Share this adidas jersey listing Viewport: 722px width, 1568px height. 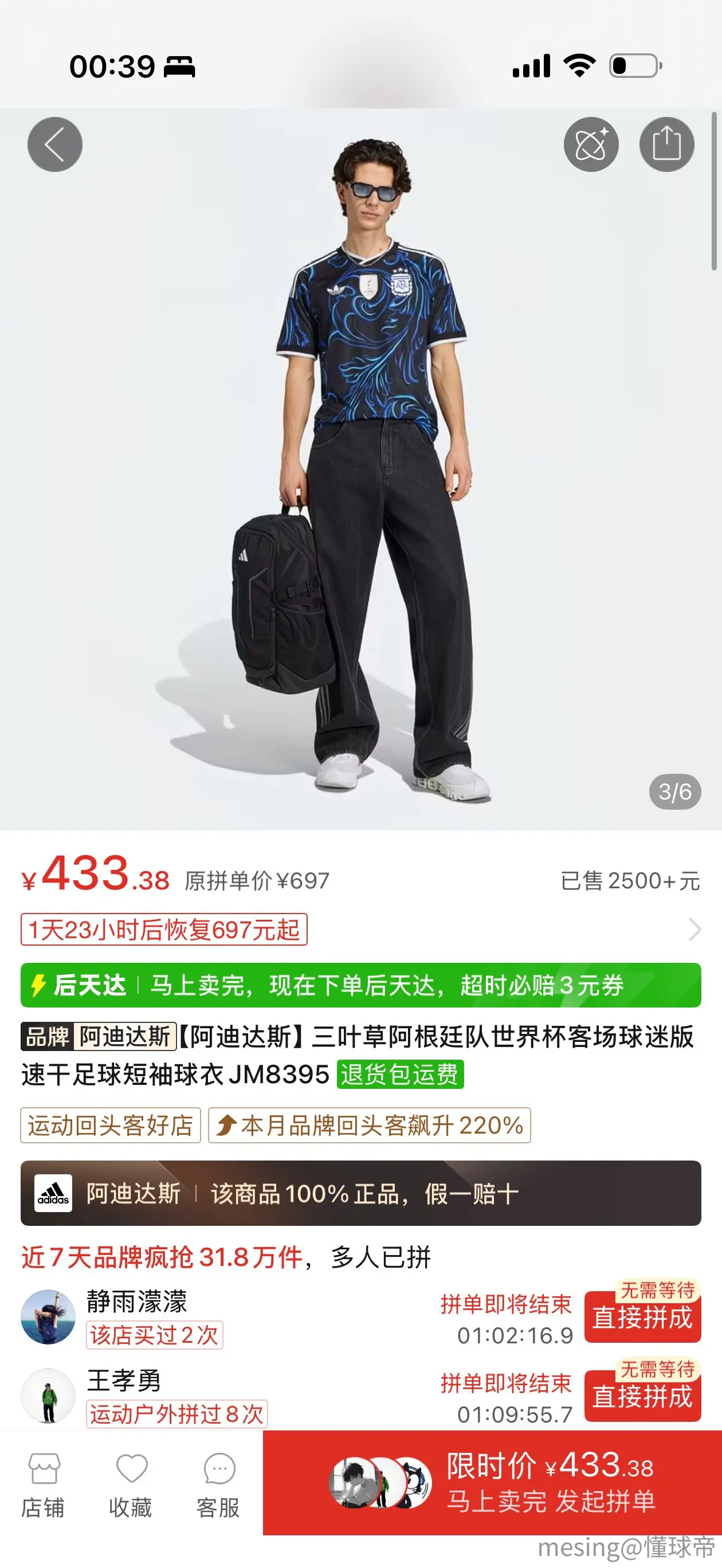click(666, 144)
